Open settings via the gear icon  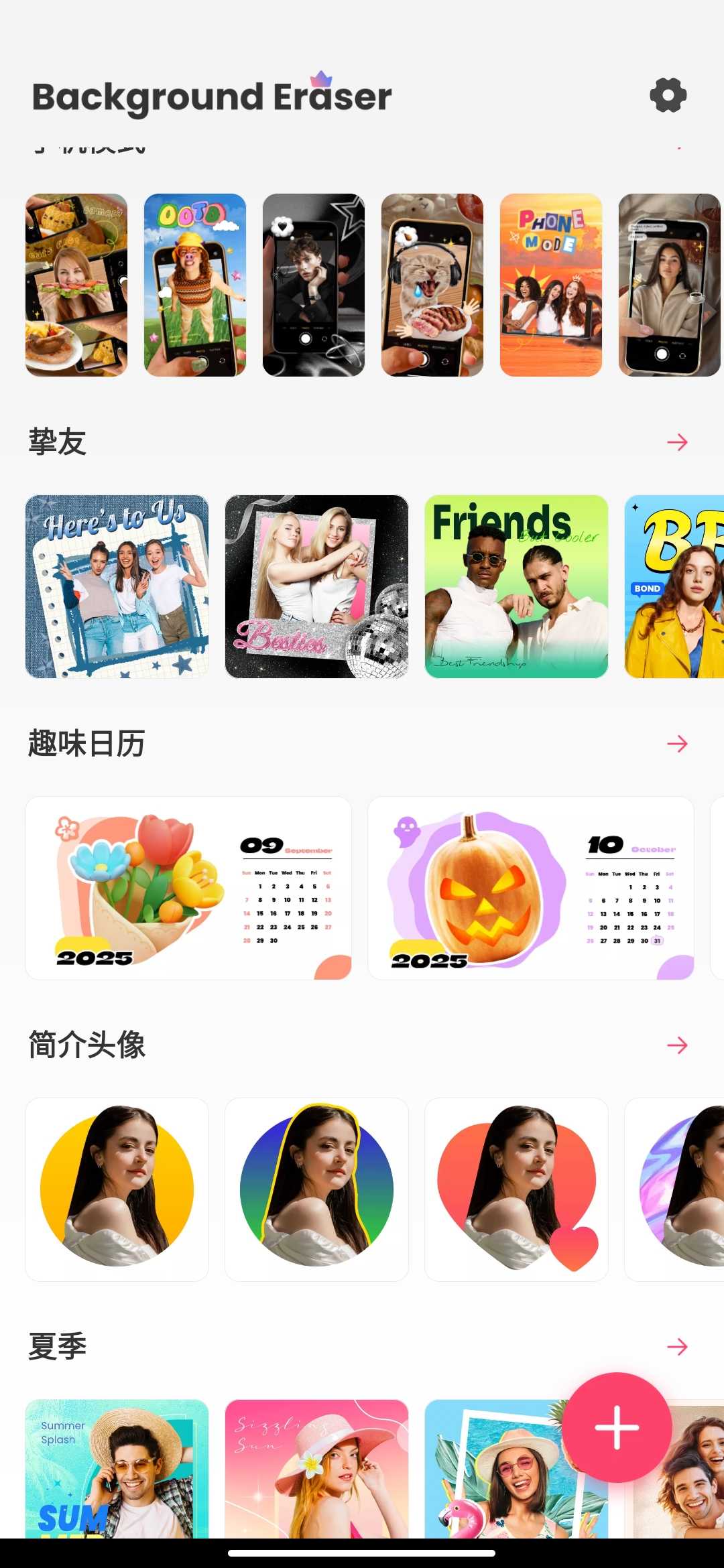(x=668, y=95)
